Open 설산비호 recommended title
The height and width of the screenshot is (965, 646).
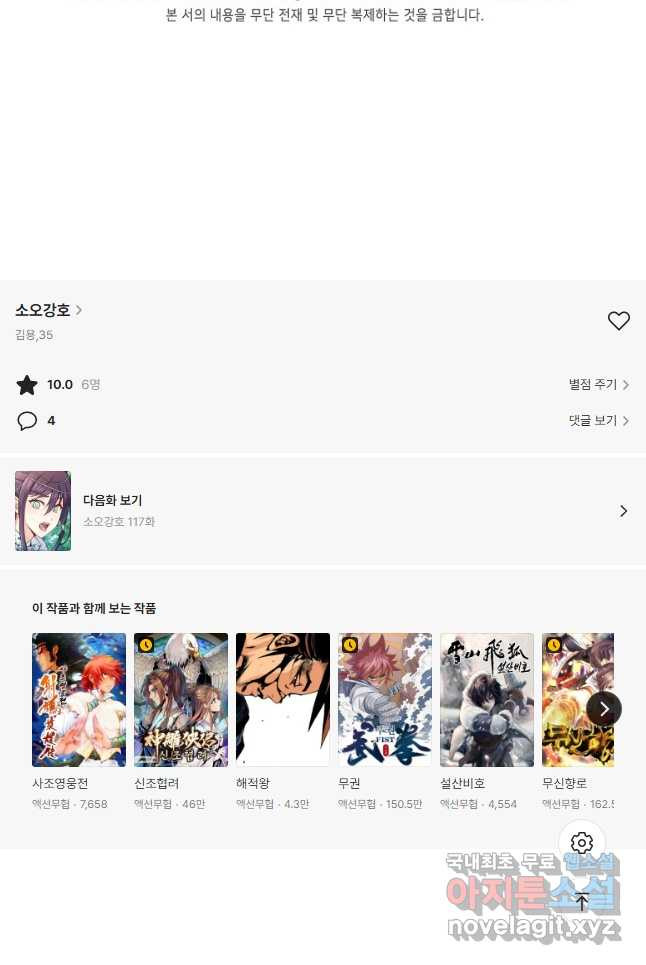[x=487, y=700]
